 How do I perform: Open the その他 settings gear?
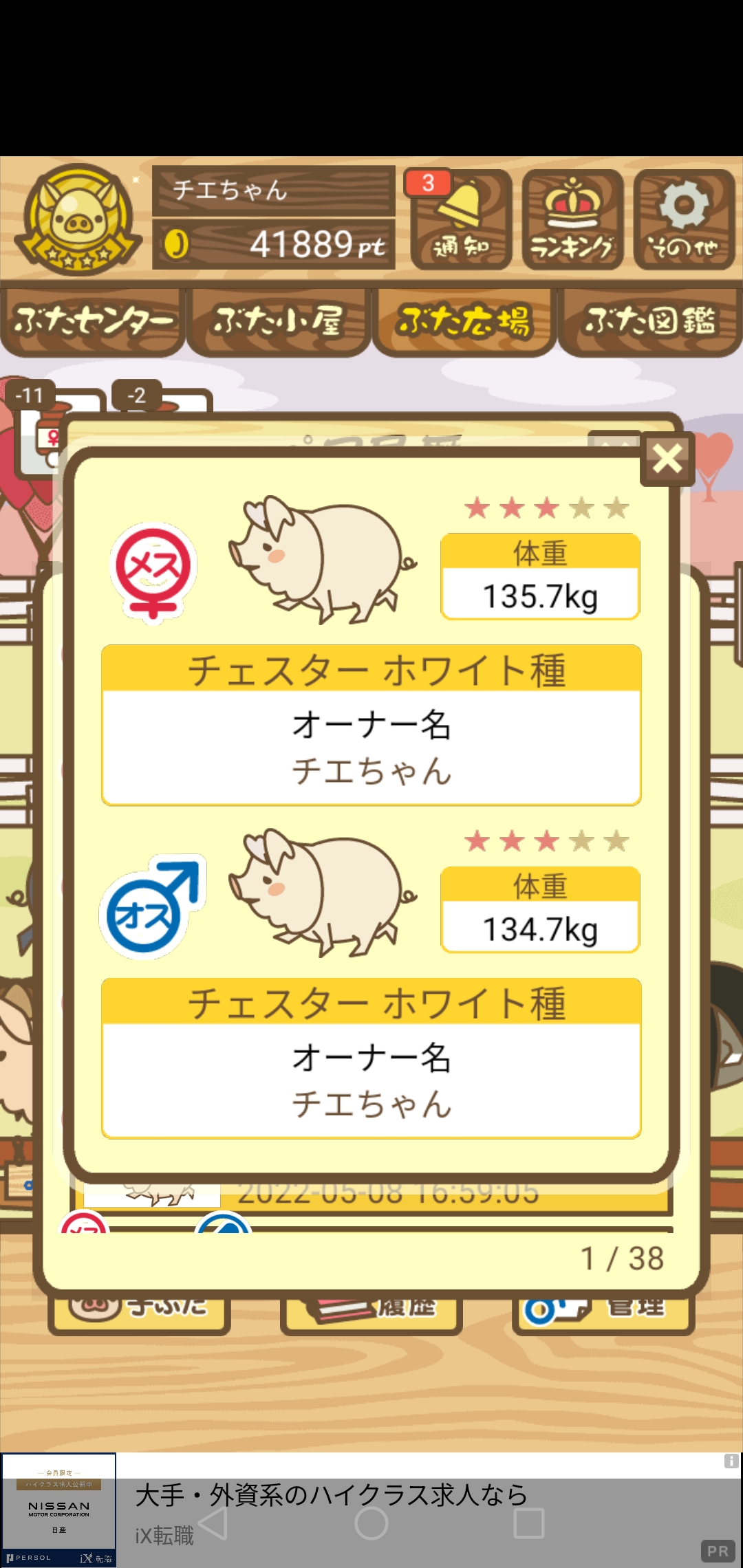(x=684, y=219)
